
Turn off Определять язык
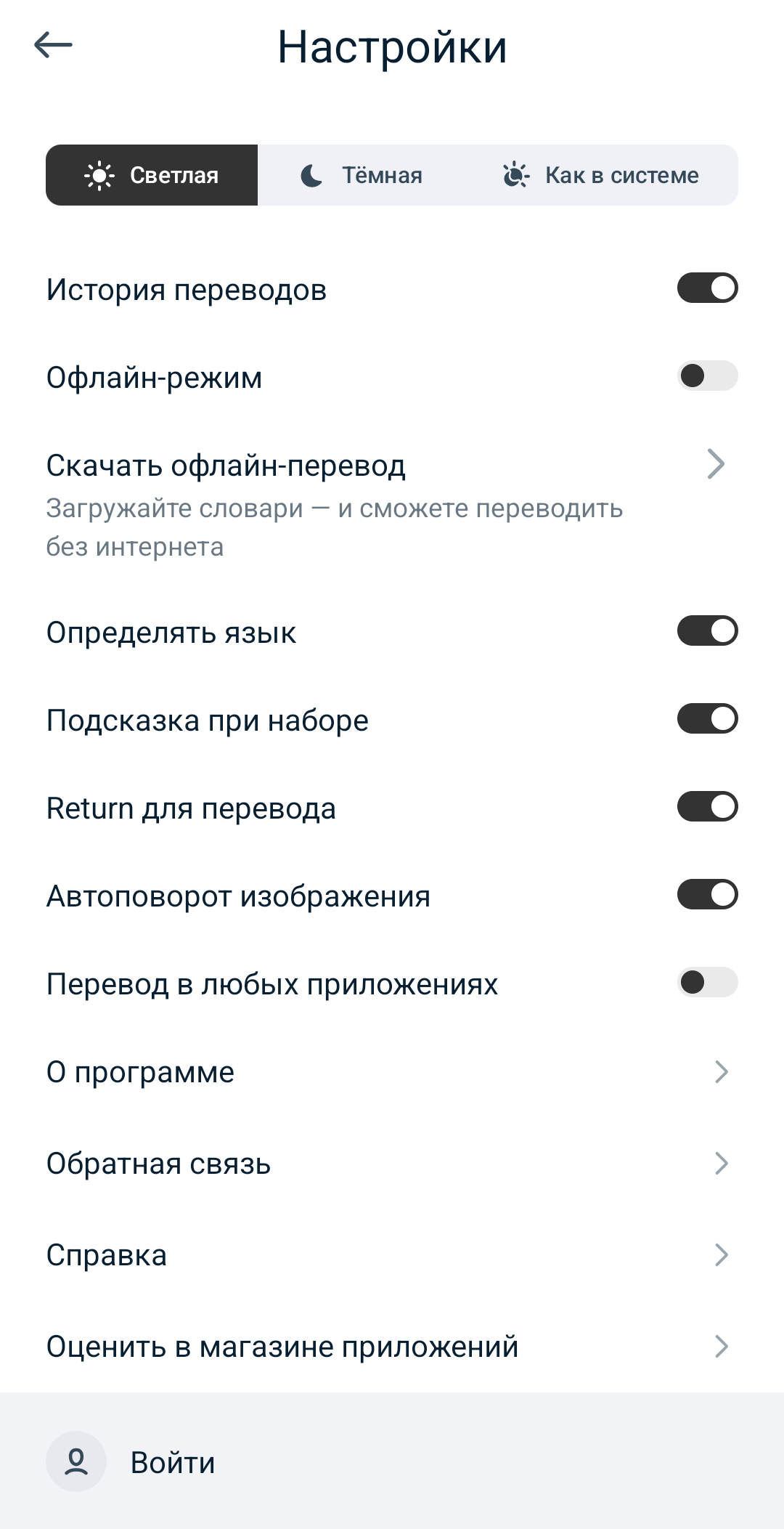[707, 631]
